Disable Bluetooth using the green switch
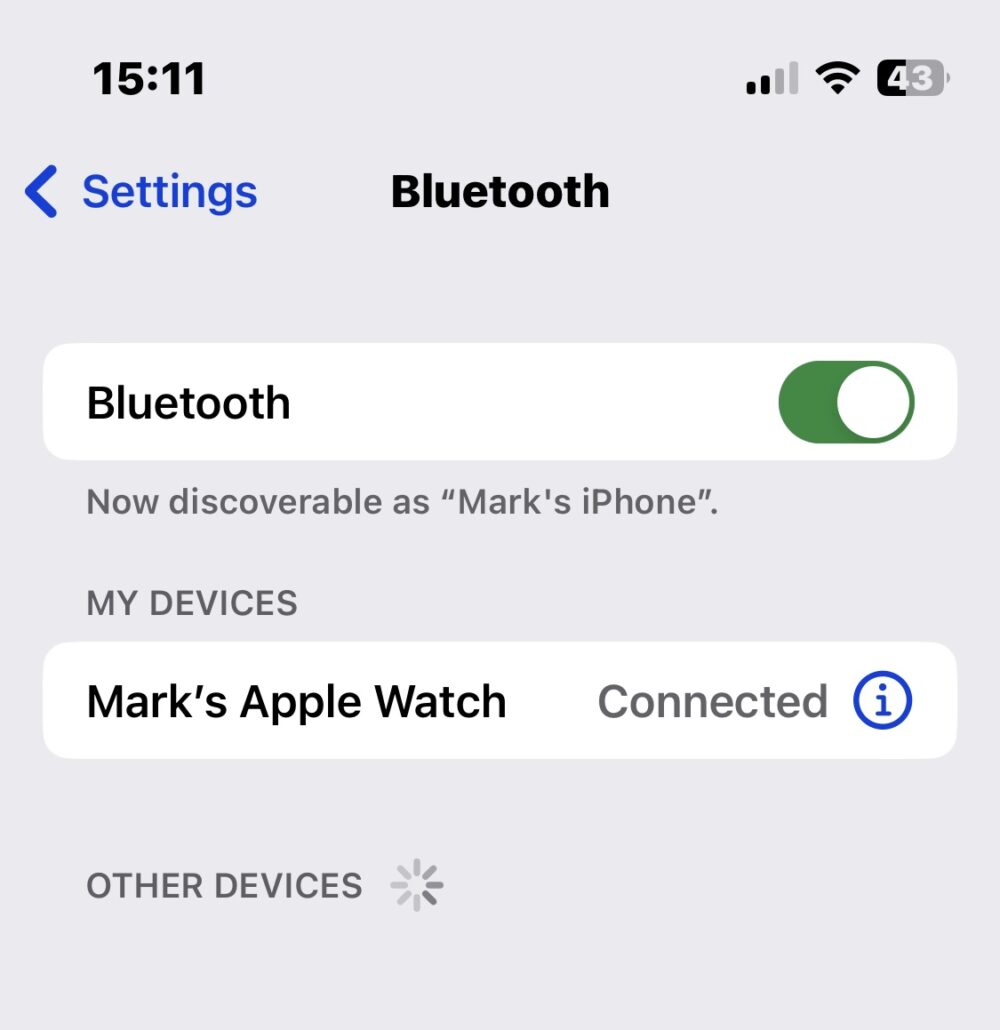Screen dimensions: 1000x1030 click(846, 401)
